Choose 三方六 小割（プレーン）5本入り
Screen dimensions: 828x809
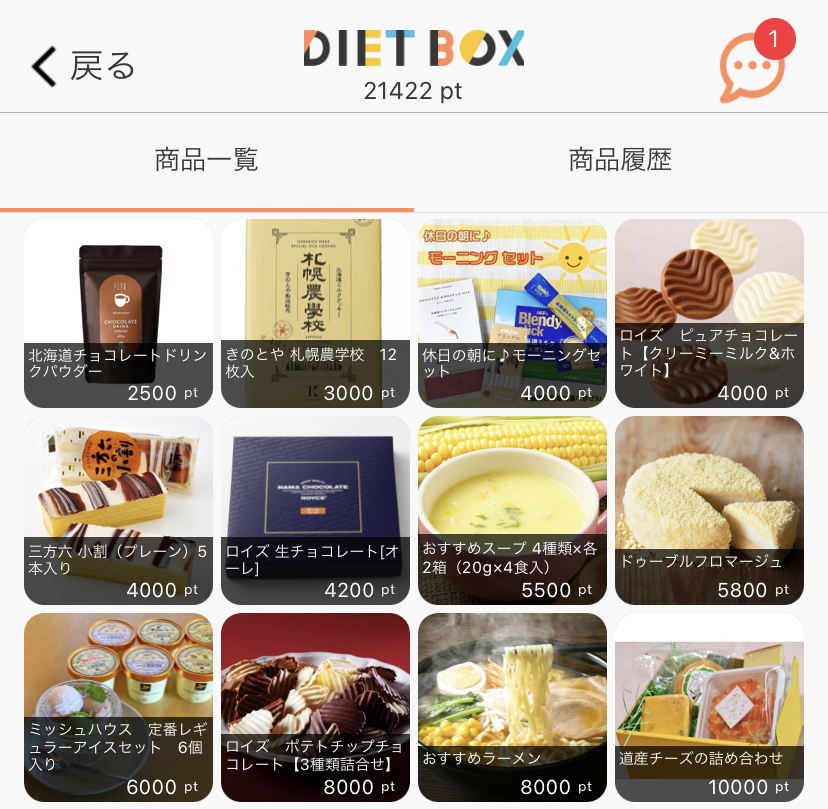point(118,510)
